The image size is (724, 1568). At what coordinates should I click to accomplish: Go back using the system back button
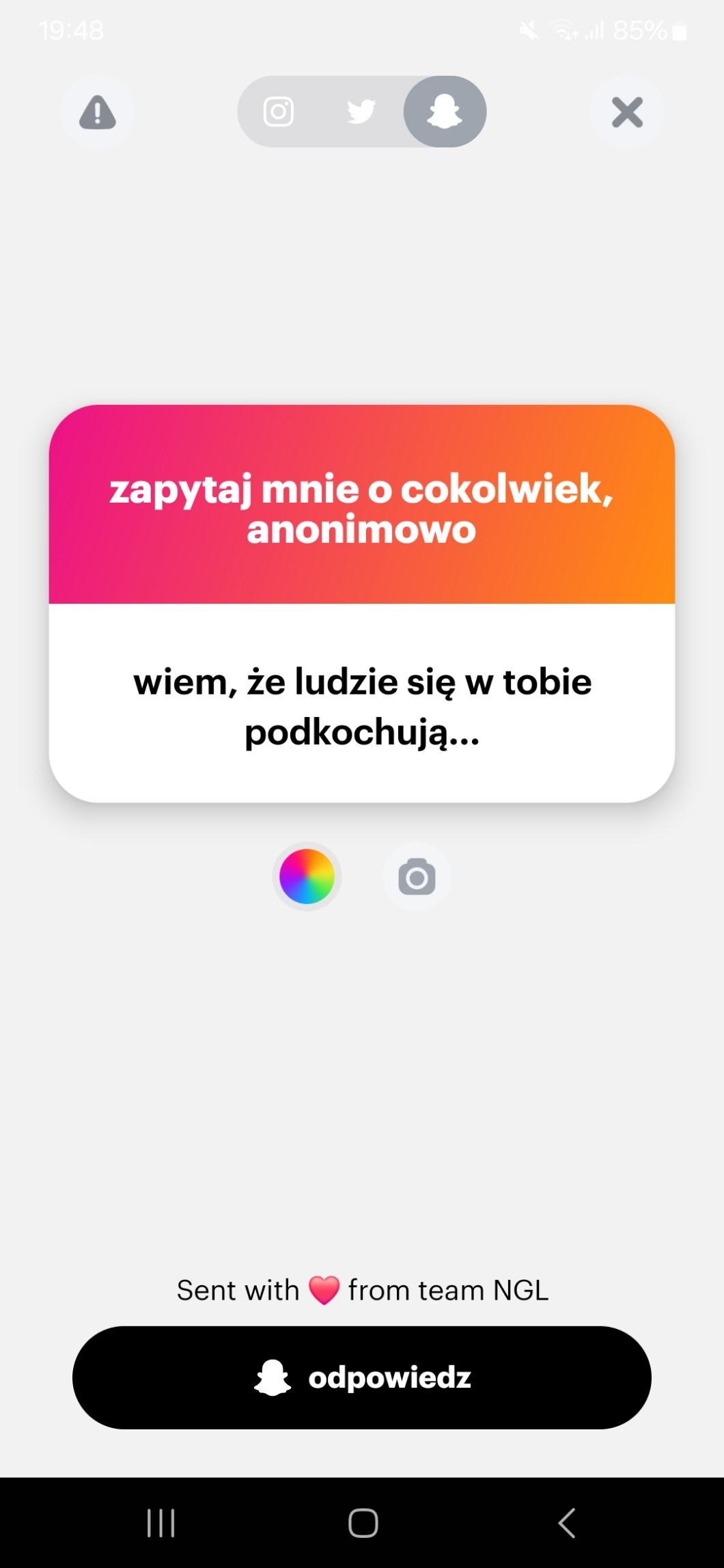click(566, 1523)
